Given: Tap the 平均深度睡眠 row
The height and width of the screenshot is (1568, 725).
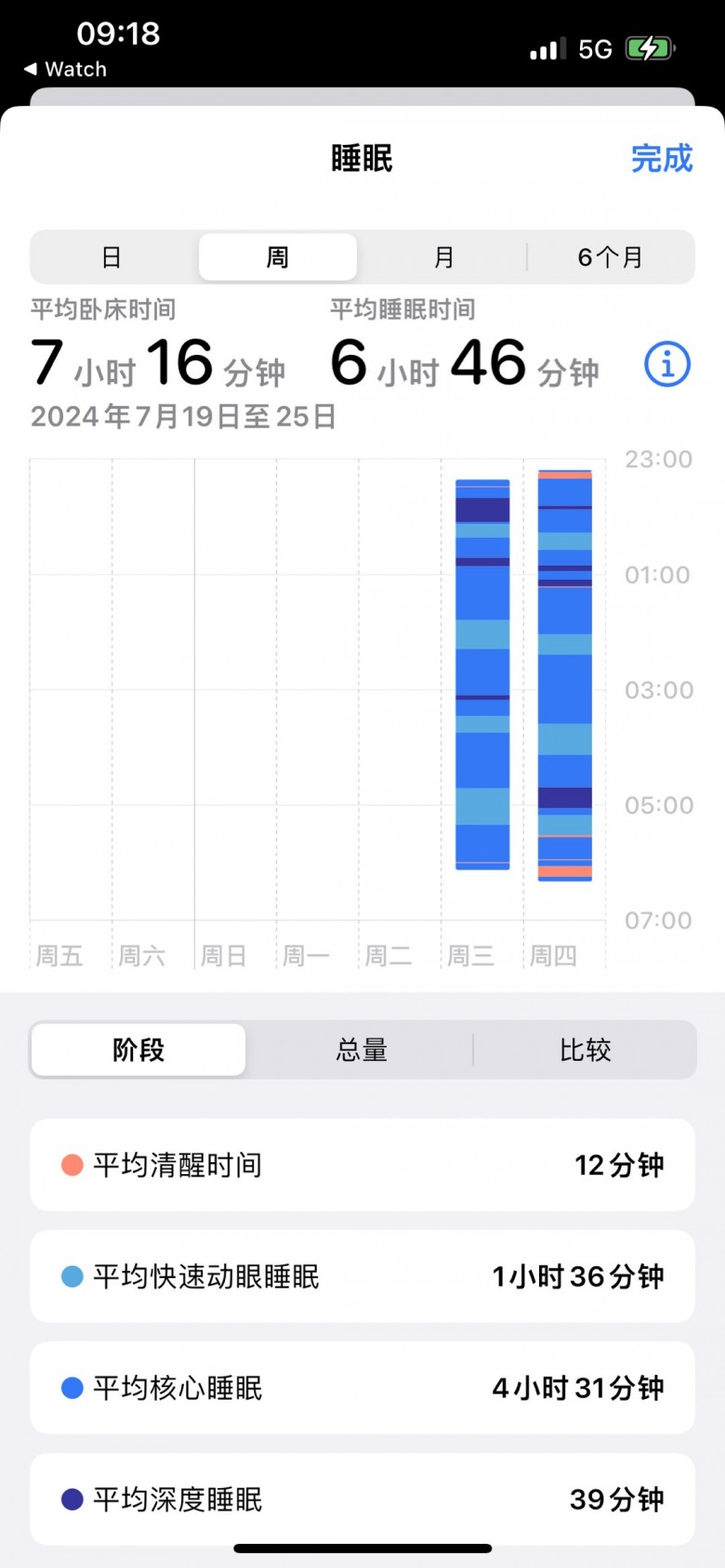Looking at the screenshot, I should (x=362, y=1498).
